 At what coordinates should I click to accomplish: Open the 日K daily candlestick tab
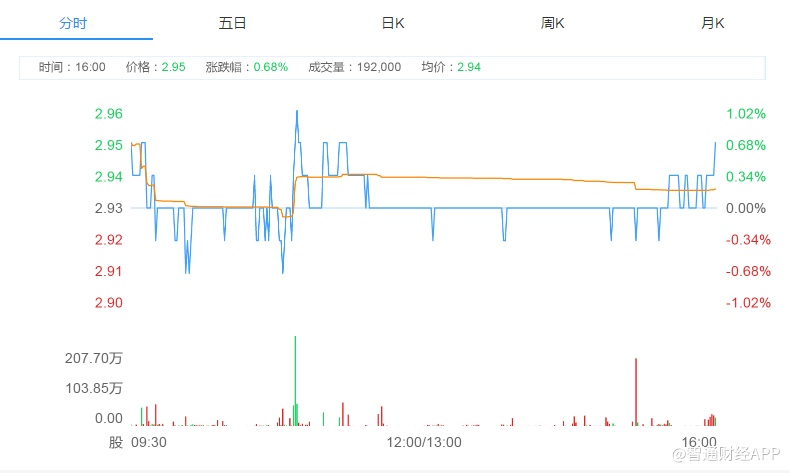click(x=393, y=22)
